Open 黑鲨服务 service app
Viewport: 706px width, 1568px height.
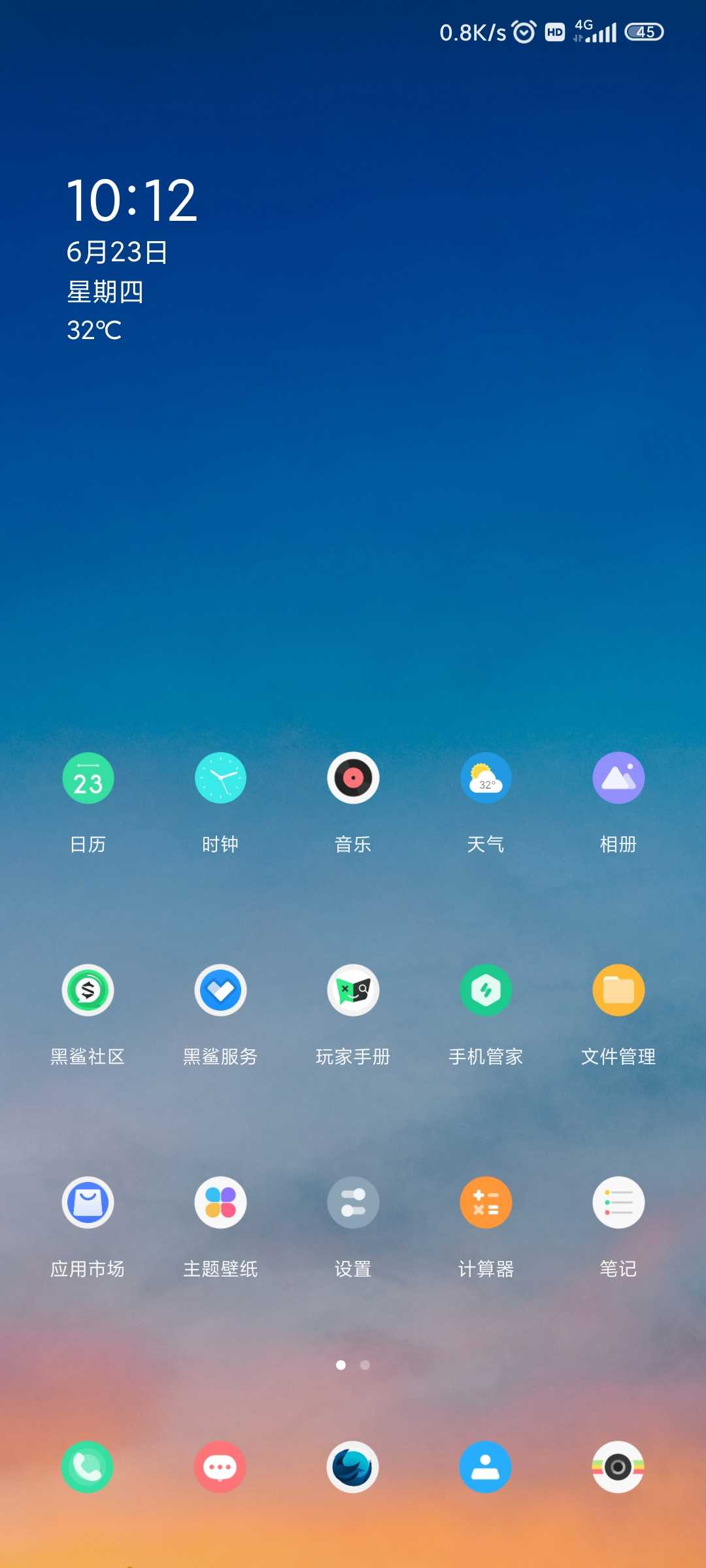(220, 990)
